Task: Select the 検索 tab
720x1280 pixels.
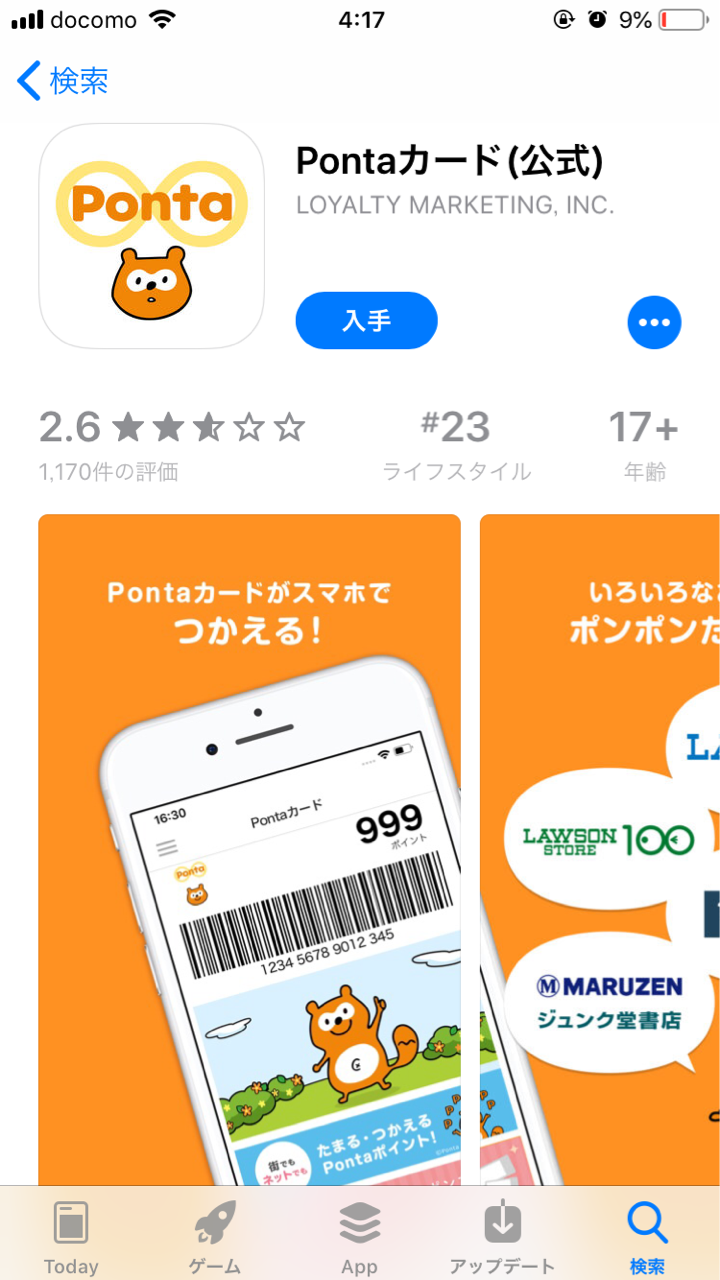Action: click(647, 1237)
